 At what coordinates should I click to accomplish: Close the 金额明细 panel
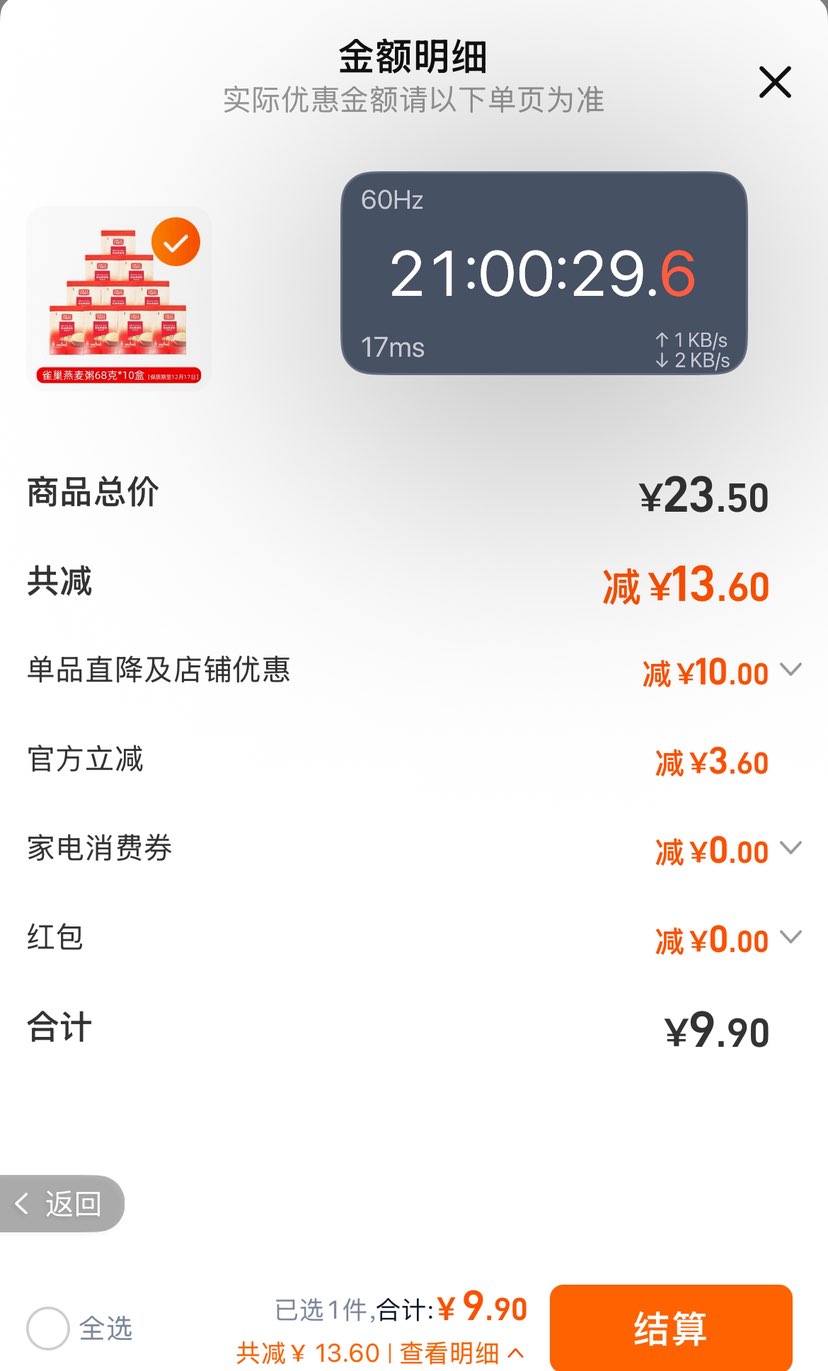point(775,82)
